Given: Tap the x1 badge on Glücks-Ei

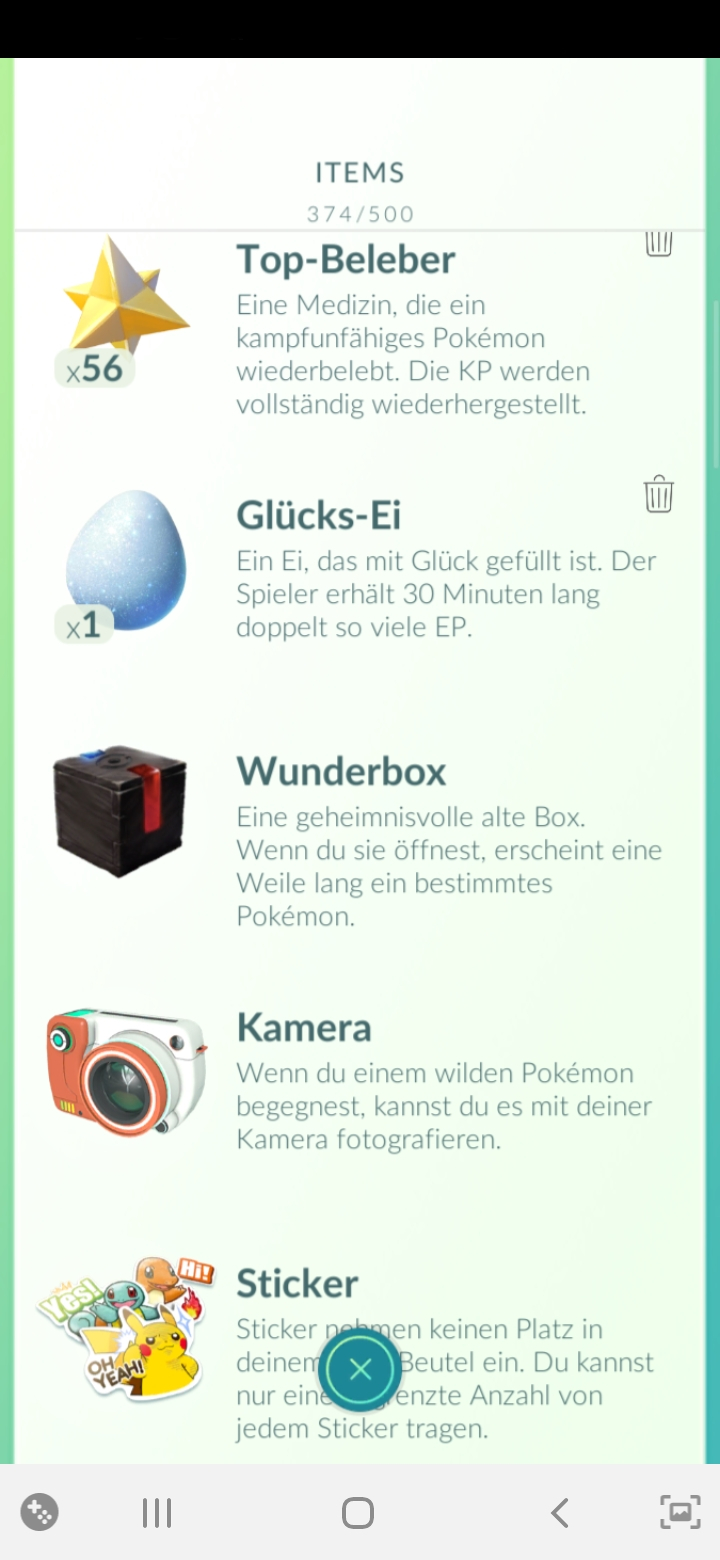Looking at the screenshot, I should click(x=84, y=622).
